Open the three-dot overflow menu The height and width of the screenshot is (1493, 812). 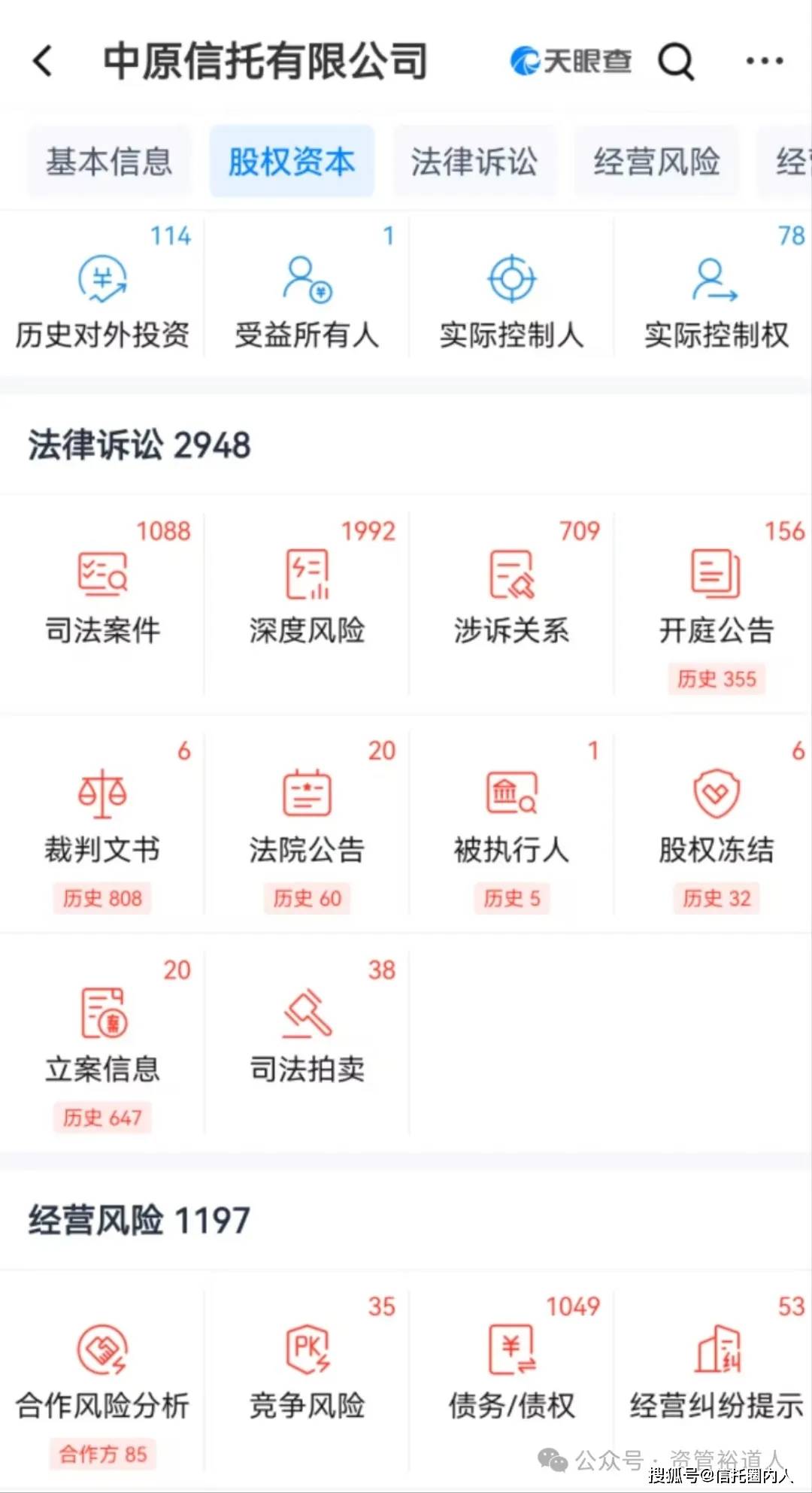point(764,61)
